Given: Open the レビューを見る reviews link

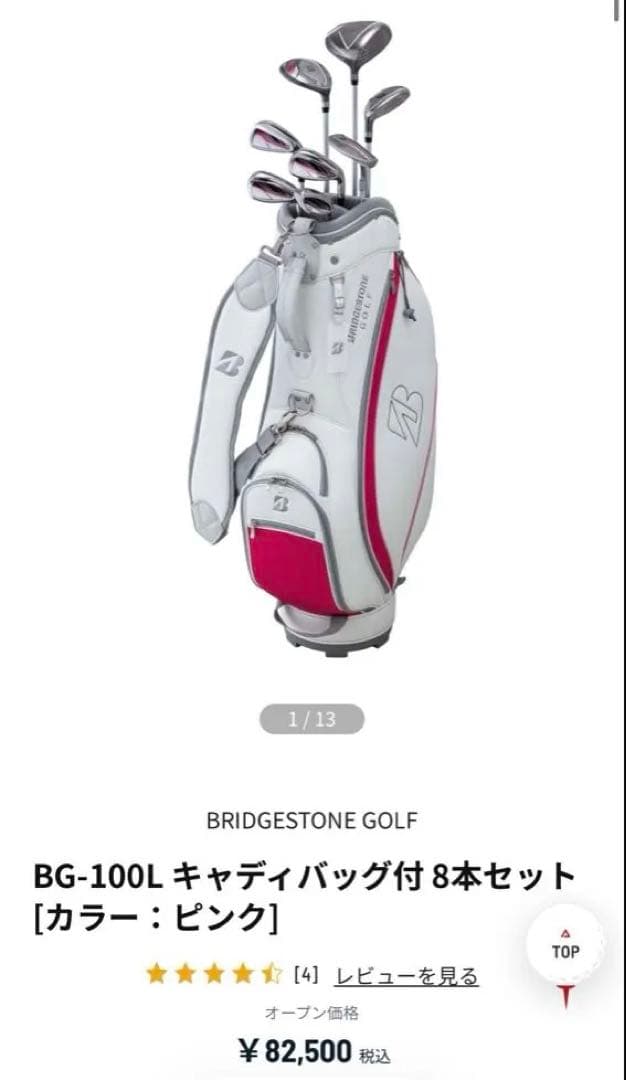Looking at the screenshot, I should coord(407,975).
